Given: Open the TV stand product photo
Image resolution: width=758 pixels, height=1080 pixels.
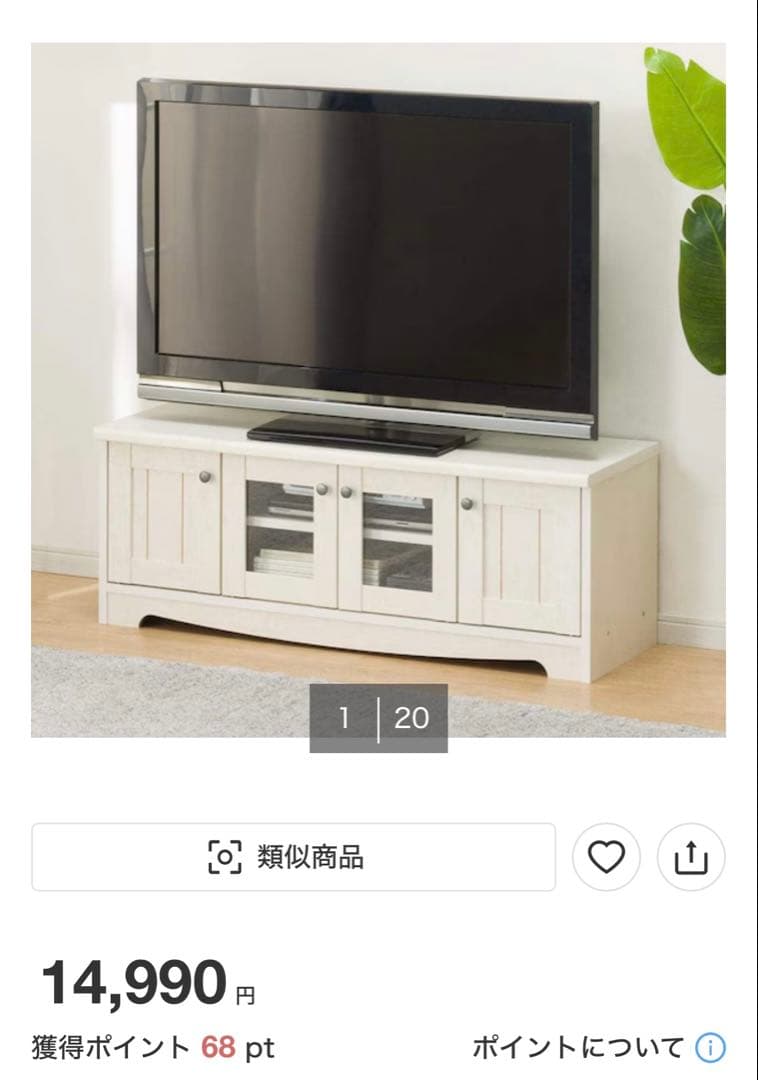Looking at the screenshot, I should [378, 390].
